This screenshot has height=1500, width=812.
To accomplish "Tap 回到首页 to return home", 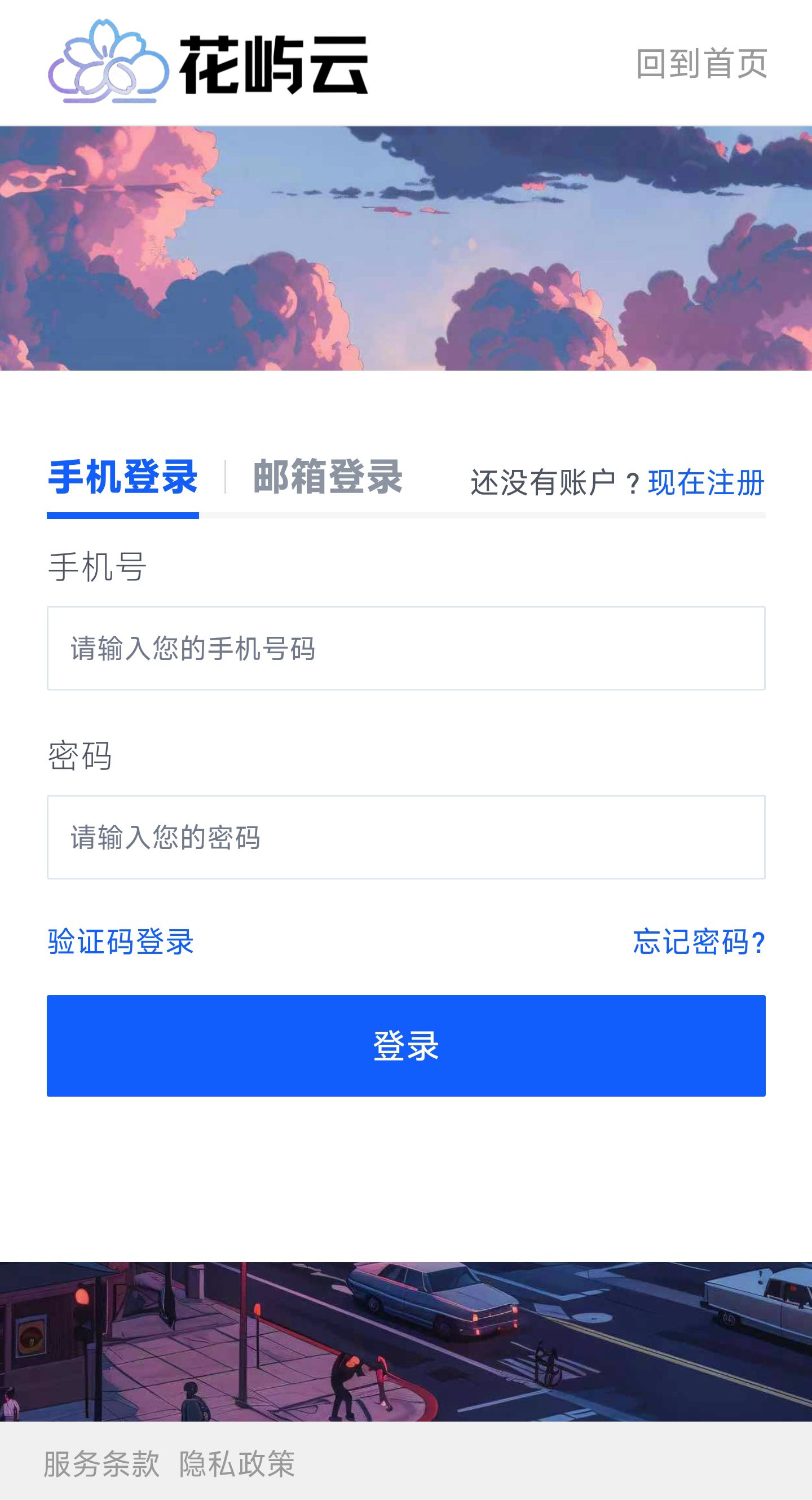I will pyautogui.click(x=701, y=63).
